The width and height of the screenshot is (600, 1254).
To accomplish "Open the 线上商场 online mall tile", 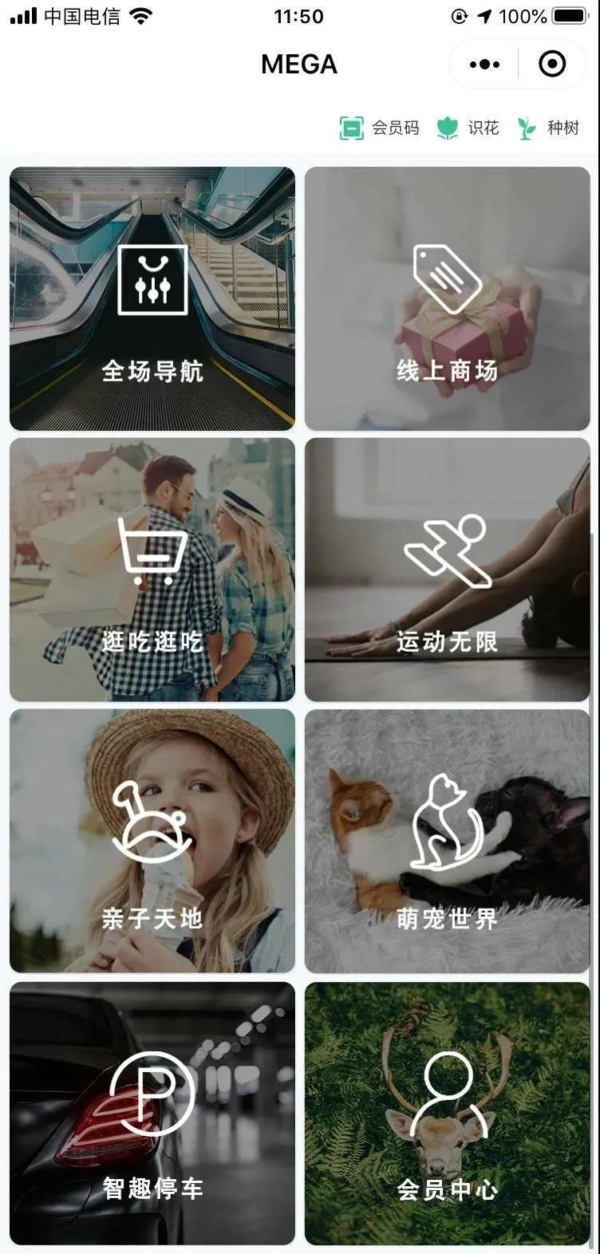I will [x=447, y=298].
